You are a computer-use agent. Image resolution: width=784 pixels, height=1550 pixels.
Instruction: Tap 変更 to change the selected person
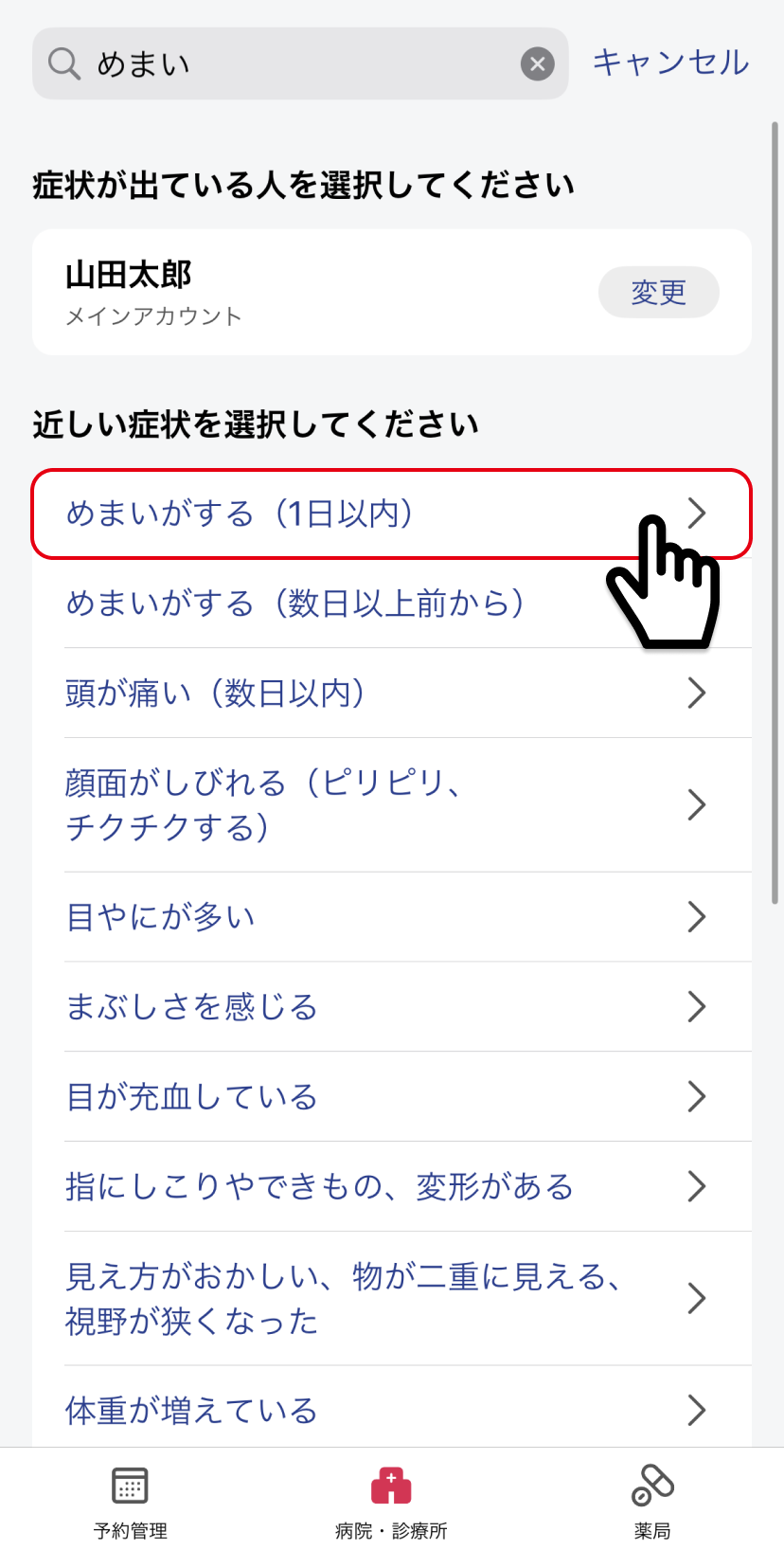coord(659,292)
